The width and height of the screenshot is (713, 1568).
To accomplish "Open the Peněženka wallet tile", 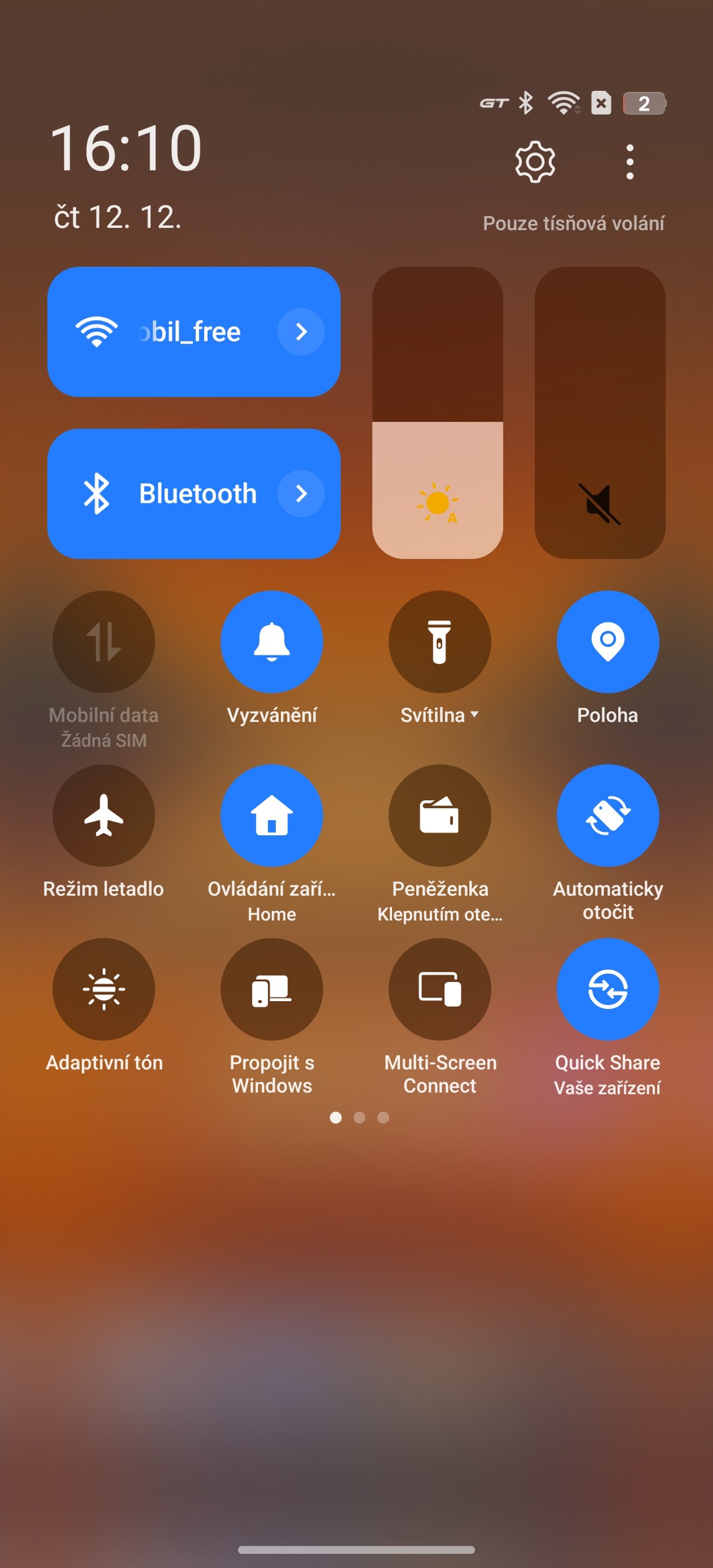I will [x=439, y=815].
